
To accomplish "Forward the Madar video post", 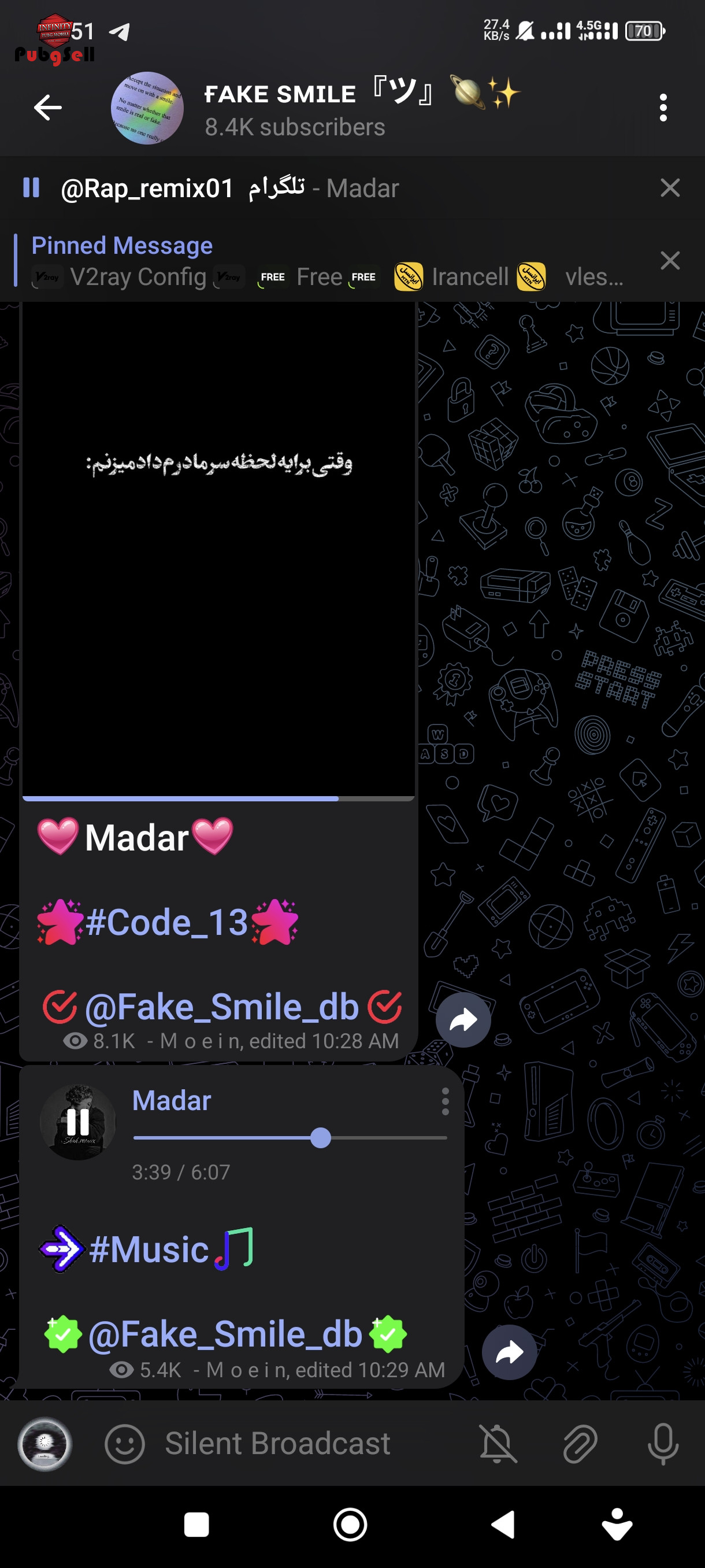I will [x=463, y=1019].
